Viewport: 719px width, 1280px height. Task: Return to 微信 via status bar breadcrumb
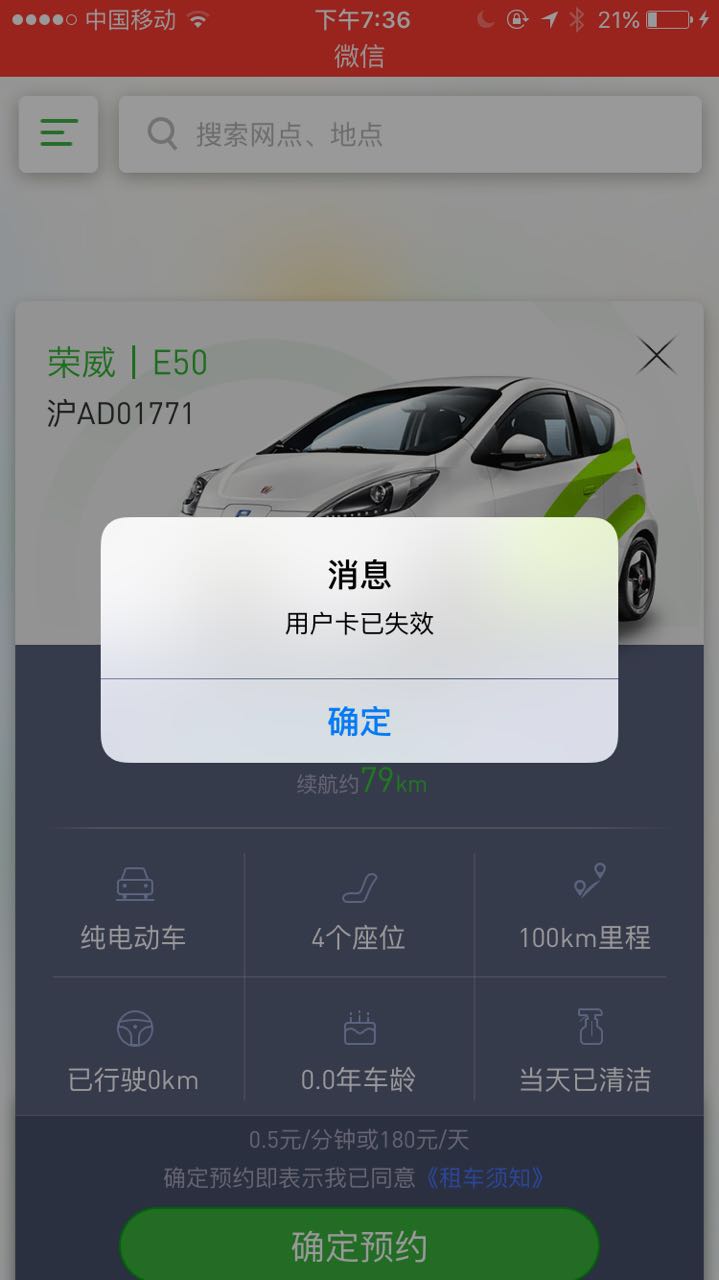(359, 56)
